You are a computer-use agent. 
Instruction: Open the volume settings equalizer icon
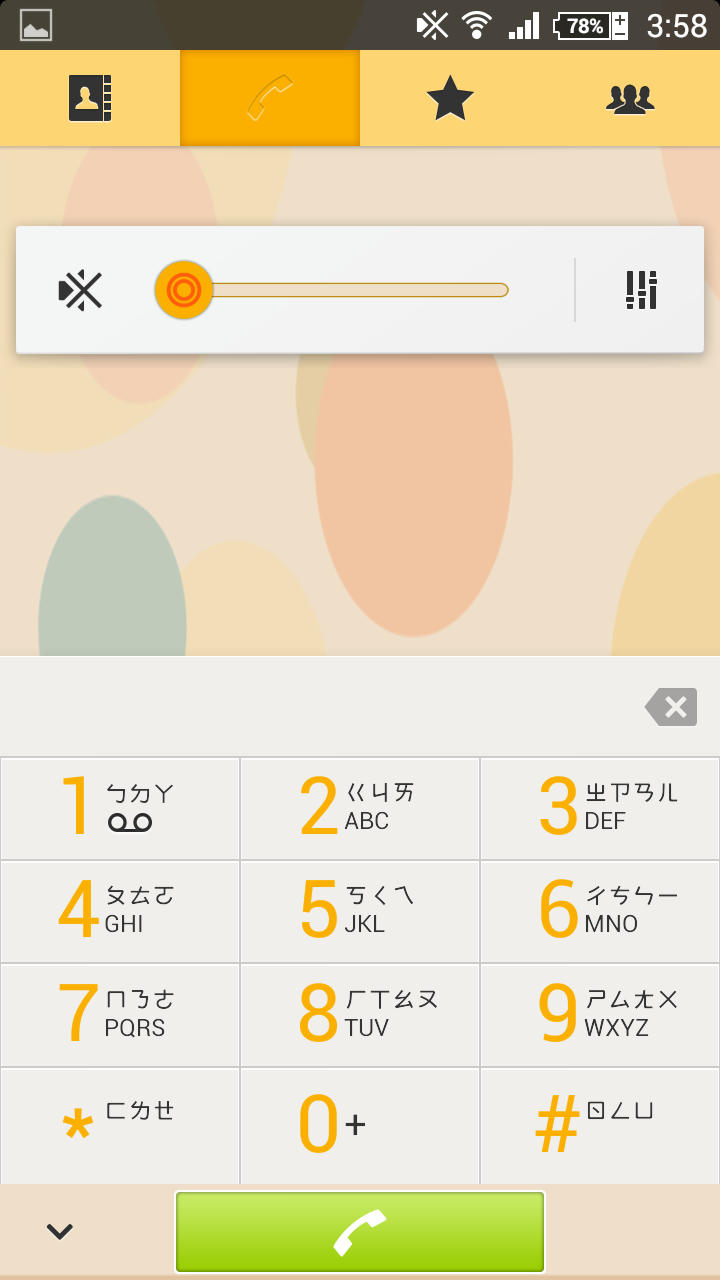point(641,290)
